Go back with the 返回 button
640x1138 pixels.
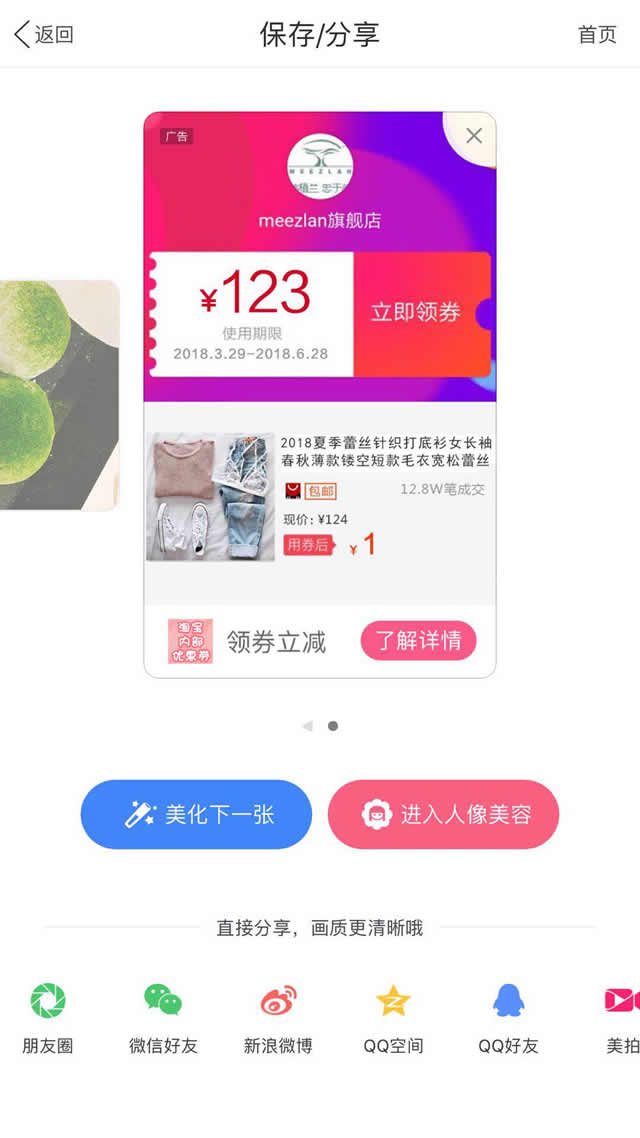click(44, 34)
